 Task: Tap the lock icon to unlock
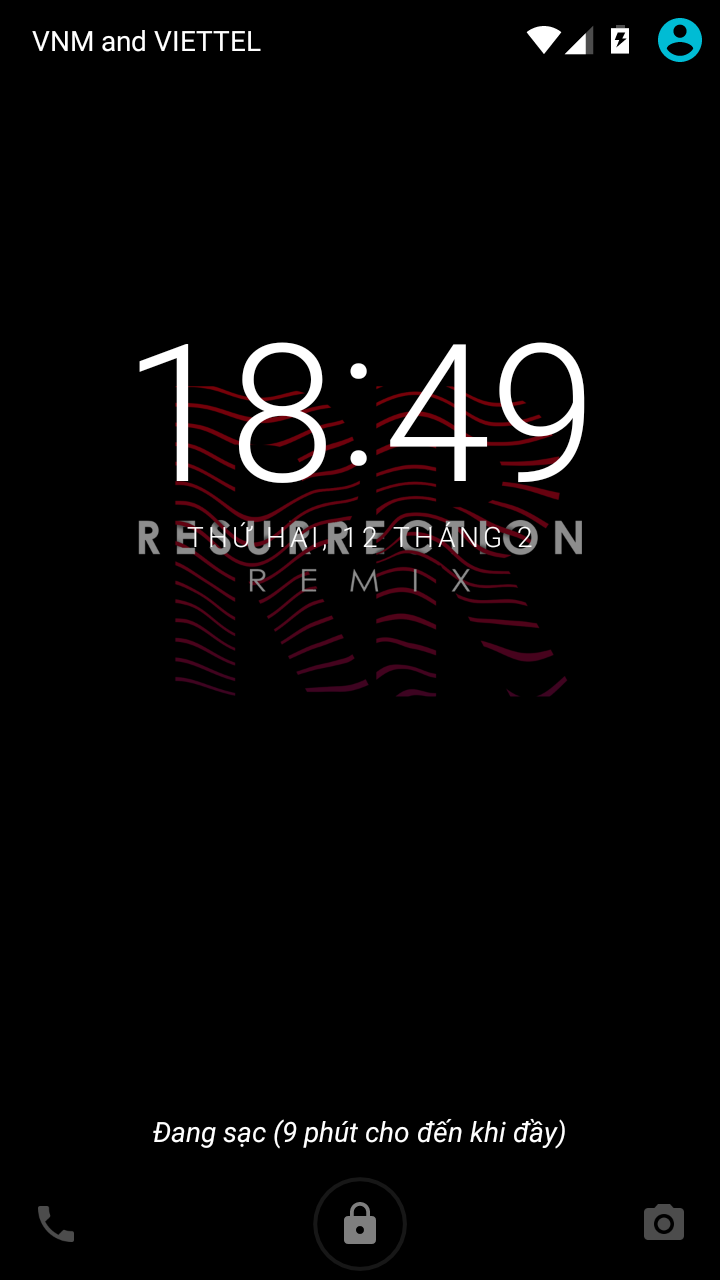click(x=360, y=1224)
